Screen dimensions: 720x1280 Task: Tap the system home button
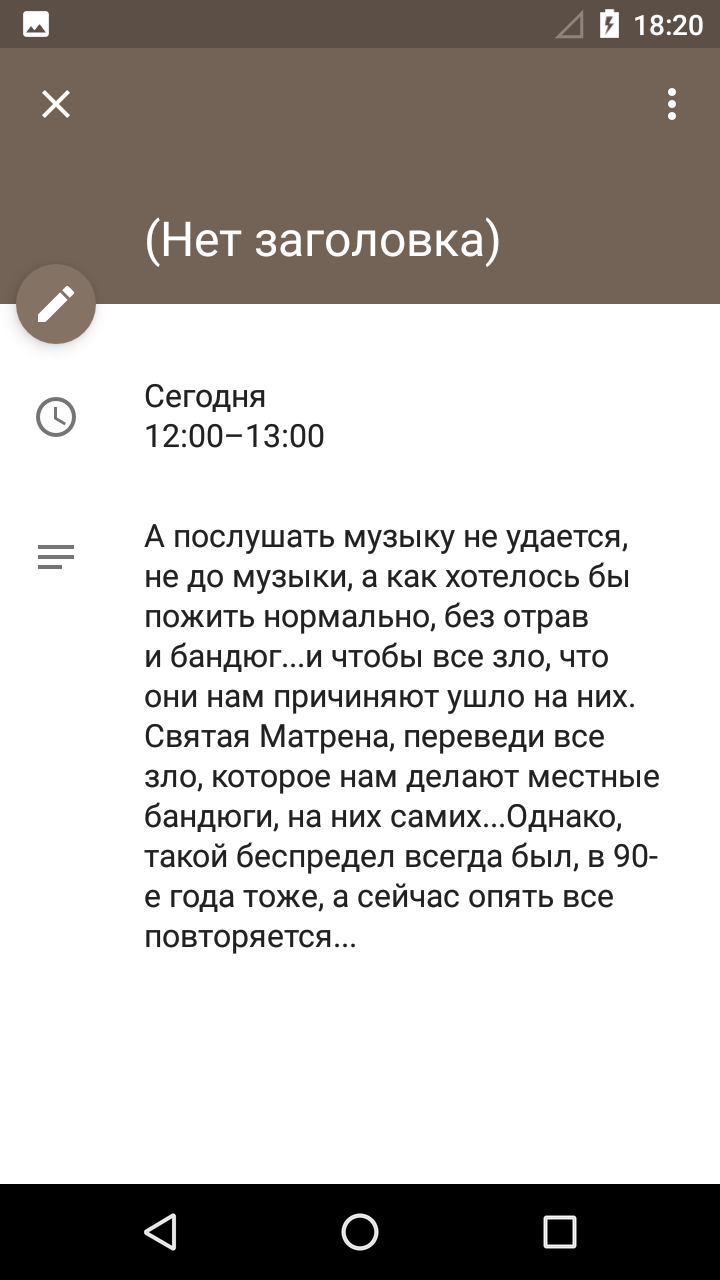coord(360,1232)
